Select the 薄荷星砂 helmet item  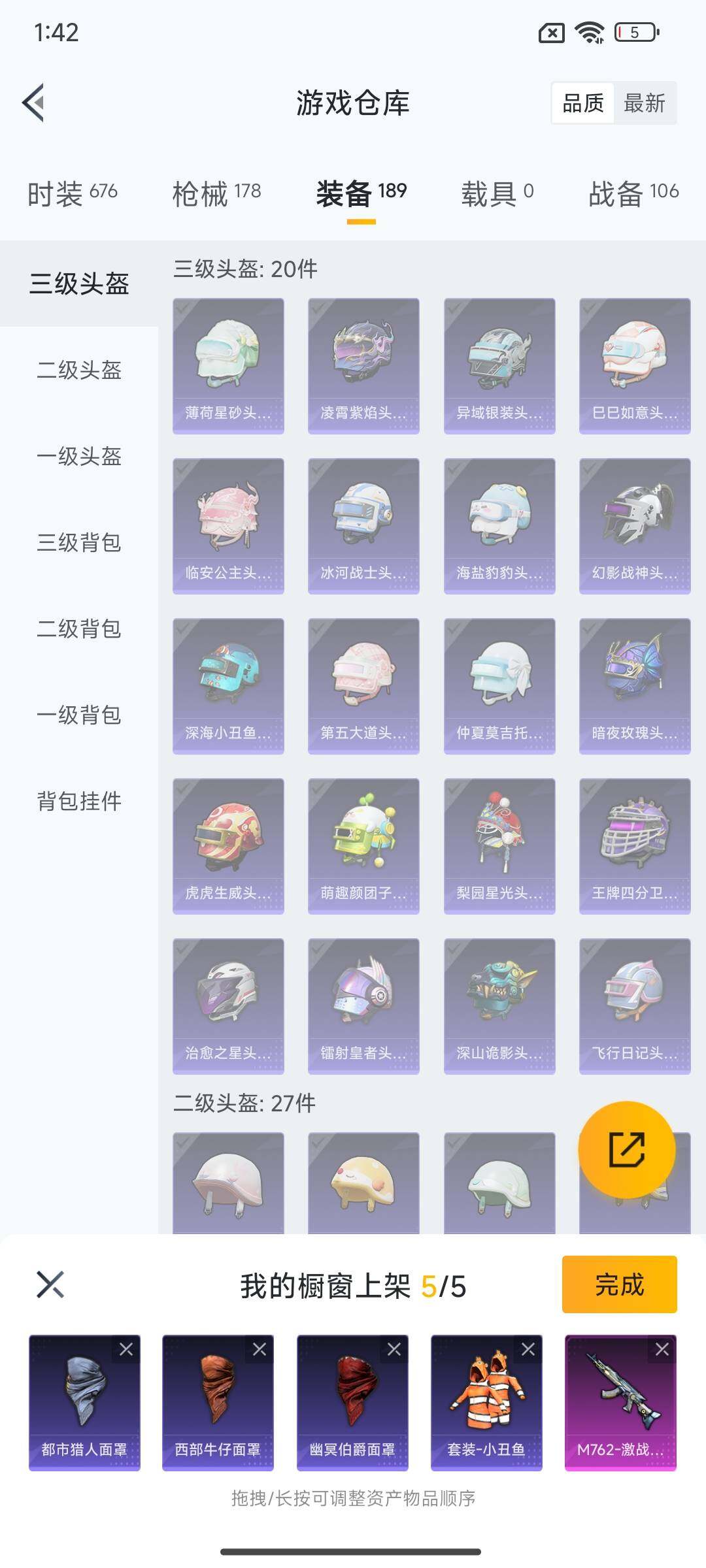(x=228, y=366)
